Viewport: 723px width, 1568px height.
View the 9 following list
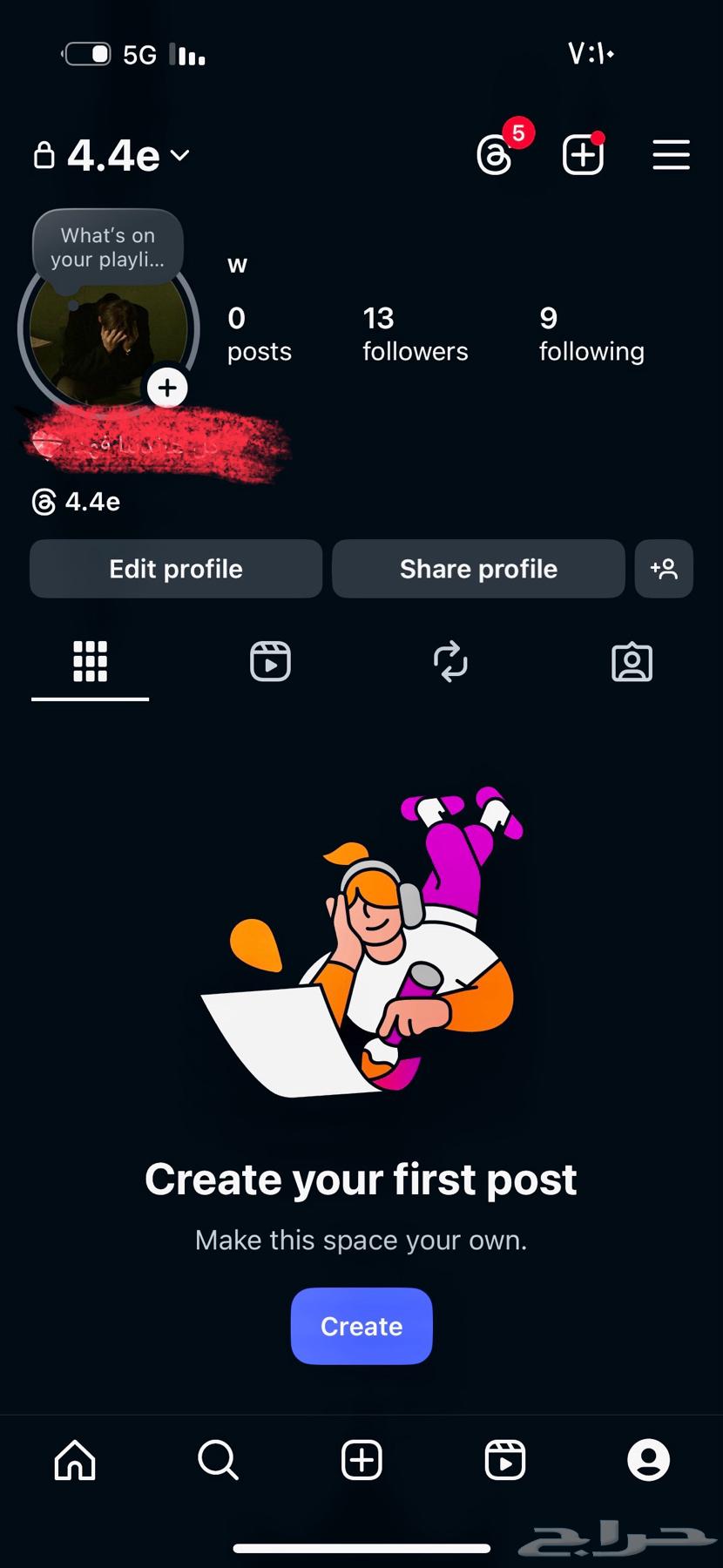(591, 335)
